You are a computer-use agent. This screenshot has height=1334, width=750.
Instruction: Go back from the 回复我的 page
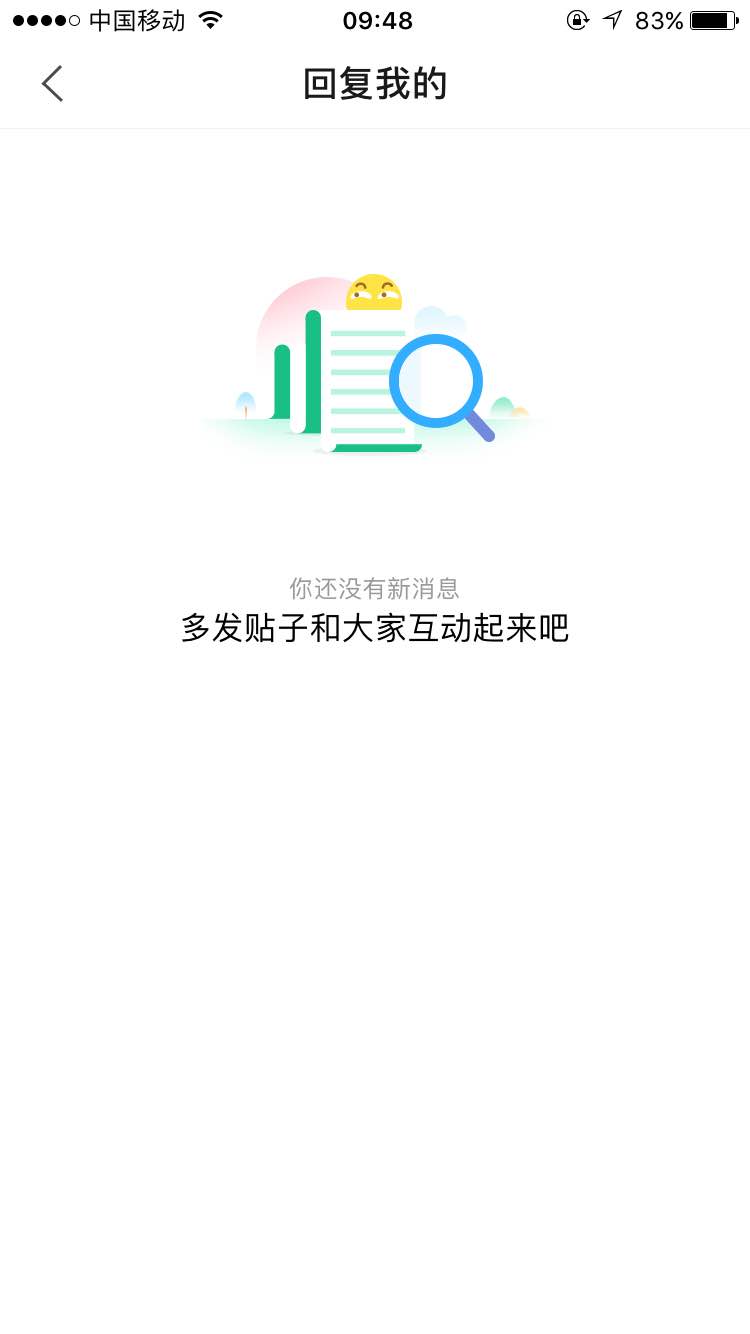click(x=52, y=84)
